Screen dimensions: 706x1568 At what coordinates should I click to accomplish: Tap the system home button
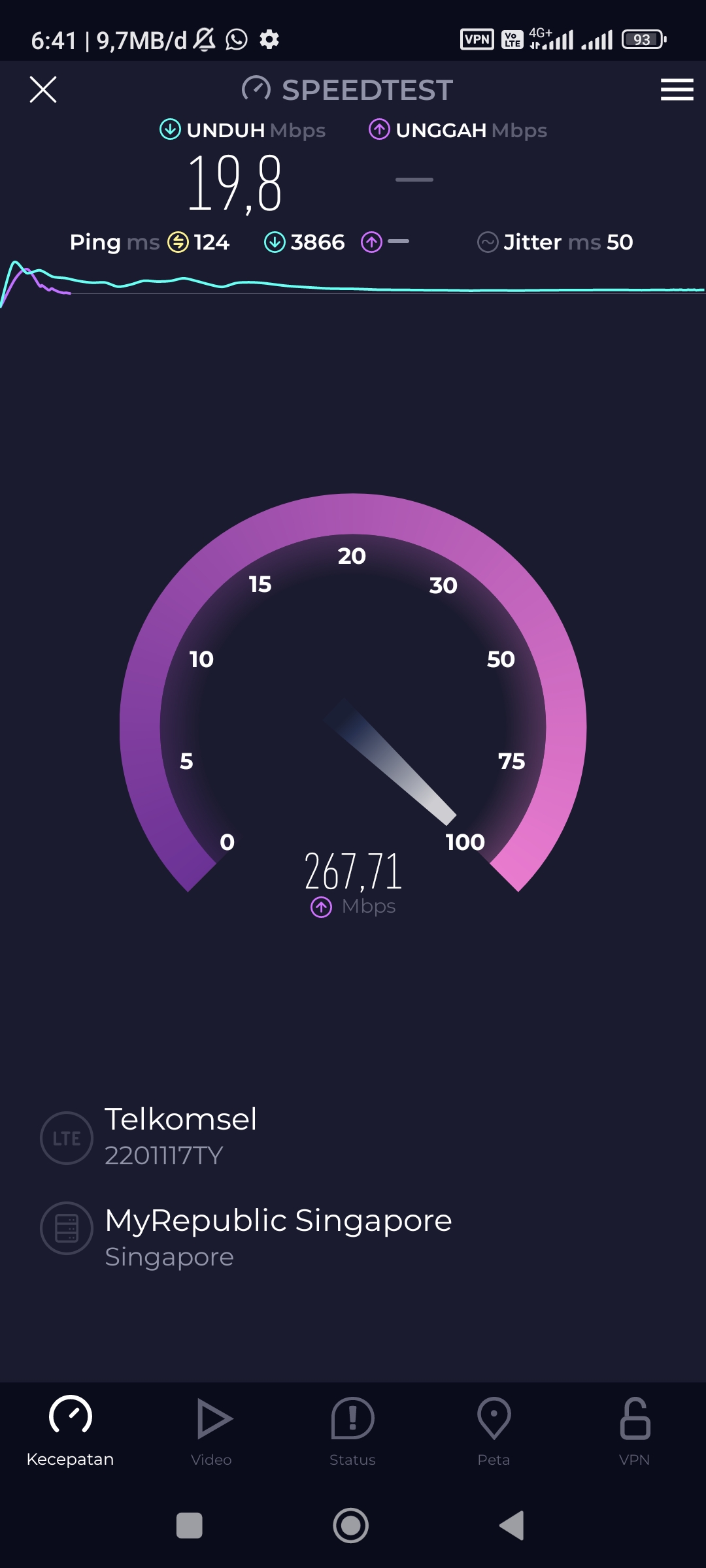point(351,1526)
